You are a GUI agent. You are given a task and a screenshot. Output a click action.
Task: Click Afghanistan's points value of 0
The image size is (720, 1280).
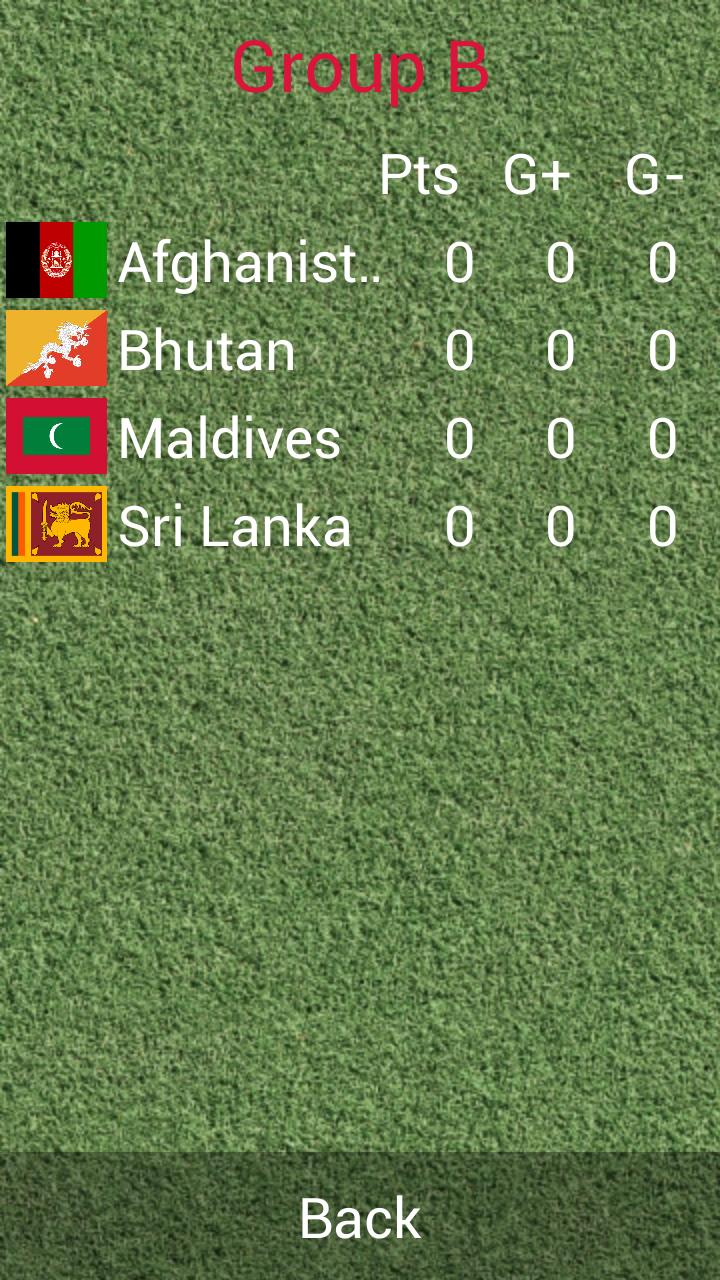458,262
